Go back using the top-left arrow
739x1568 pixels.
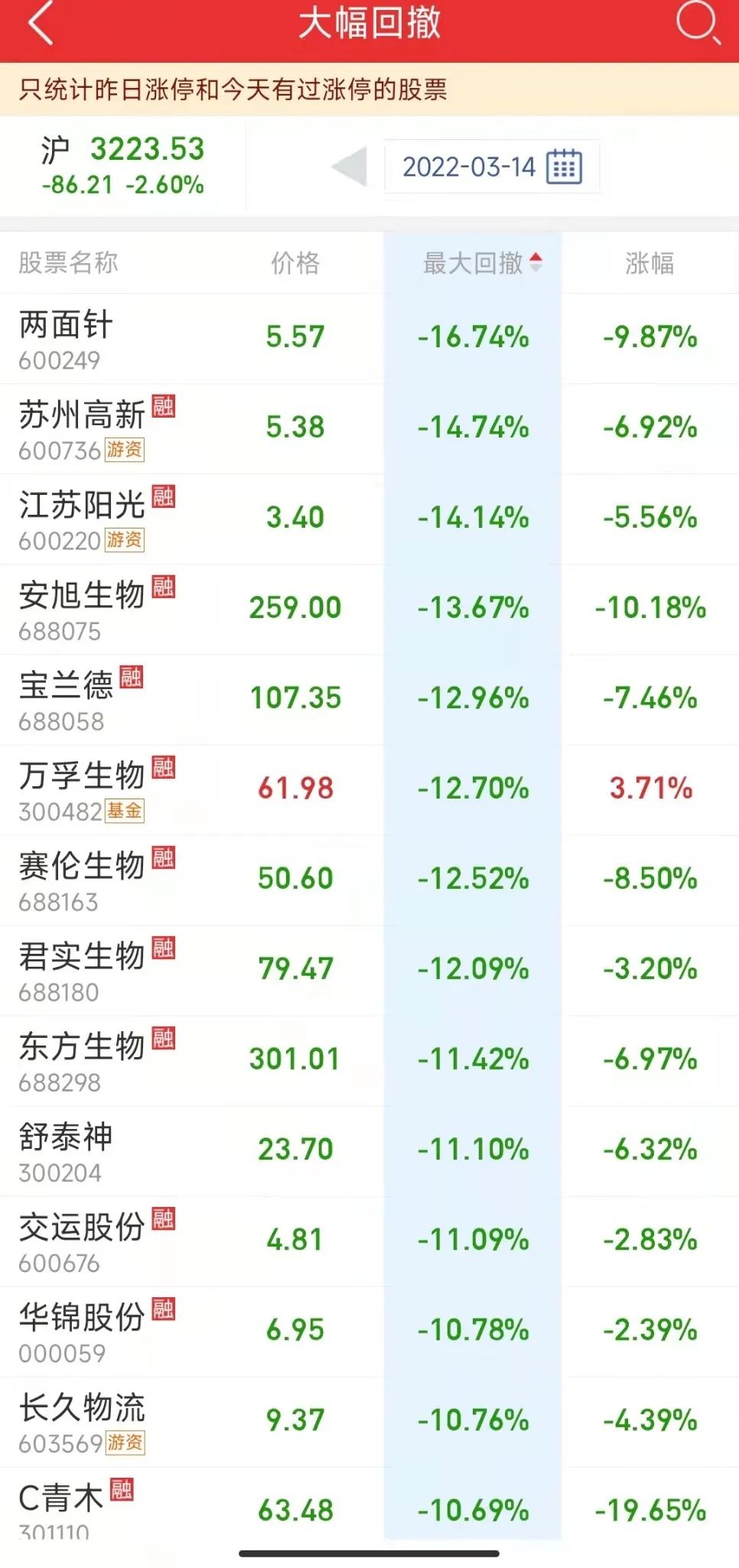pyautogui.click(x=41, y=23)
